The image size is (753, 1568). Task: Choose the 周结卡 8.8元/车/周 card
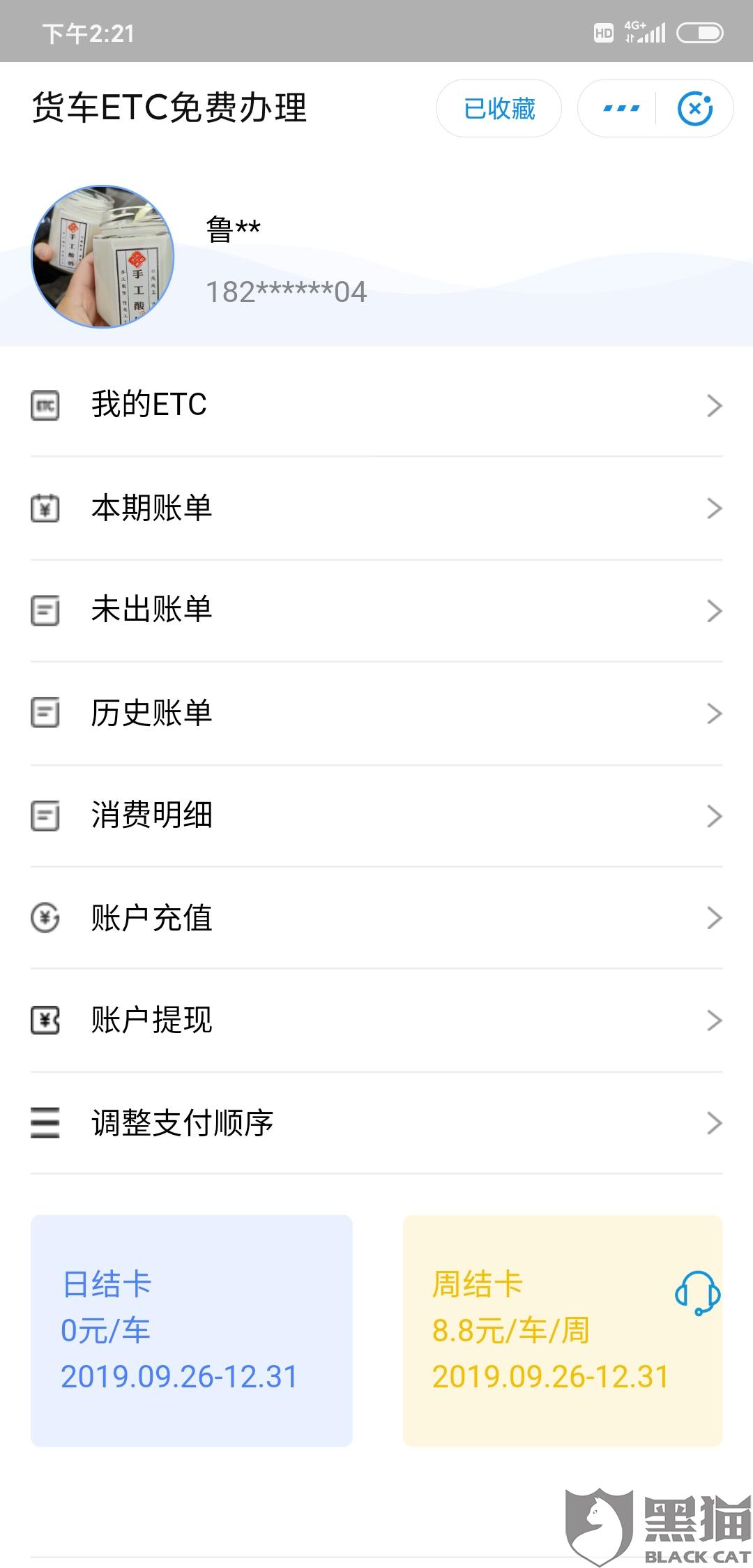530,1329
